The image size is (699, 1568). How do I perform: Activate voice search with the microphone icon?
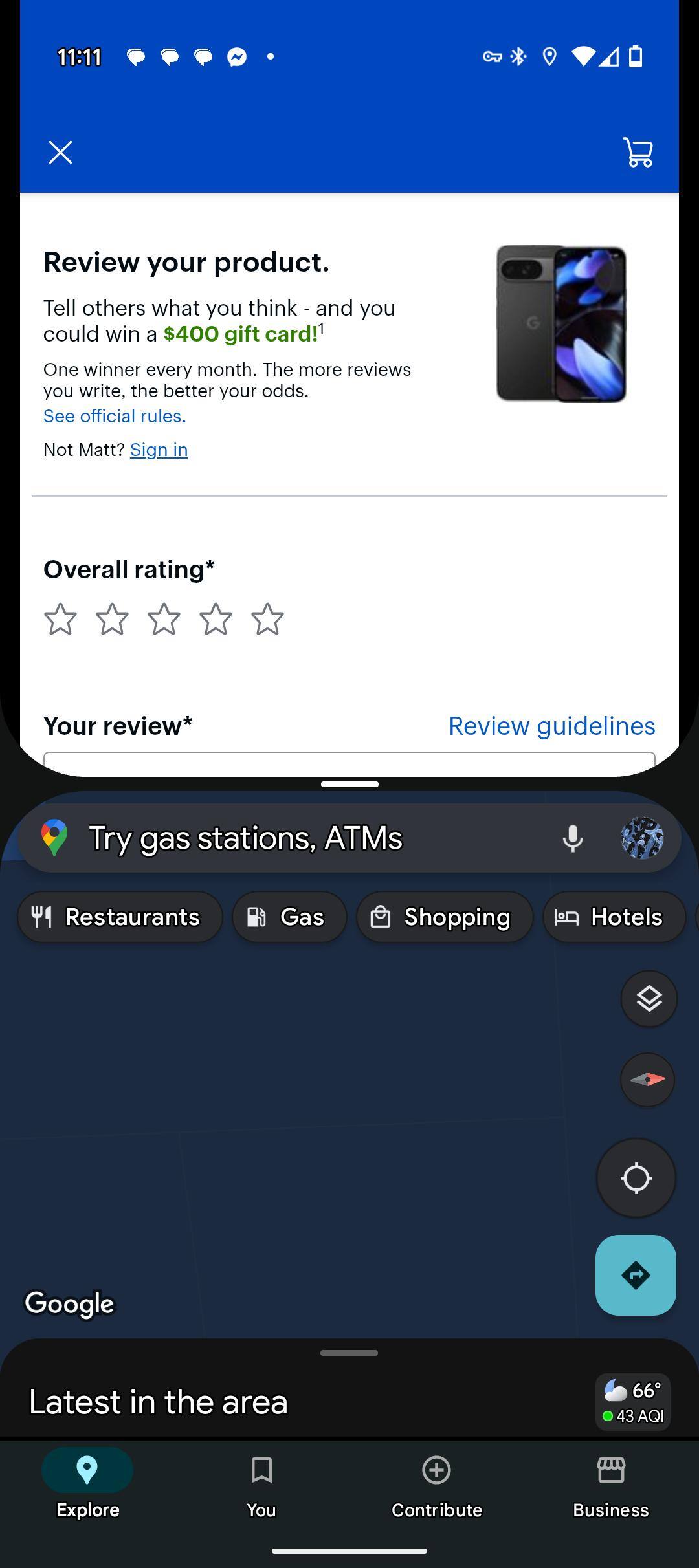[572, 838]
